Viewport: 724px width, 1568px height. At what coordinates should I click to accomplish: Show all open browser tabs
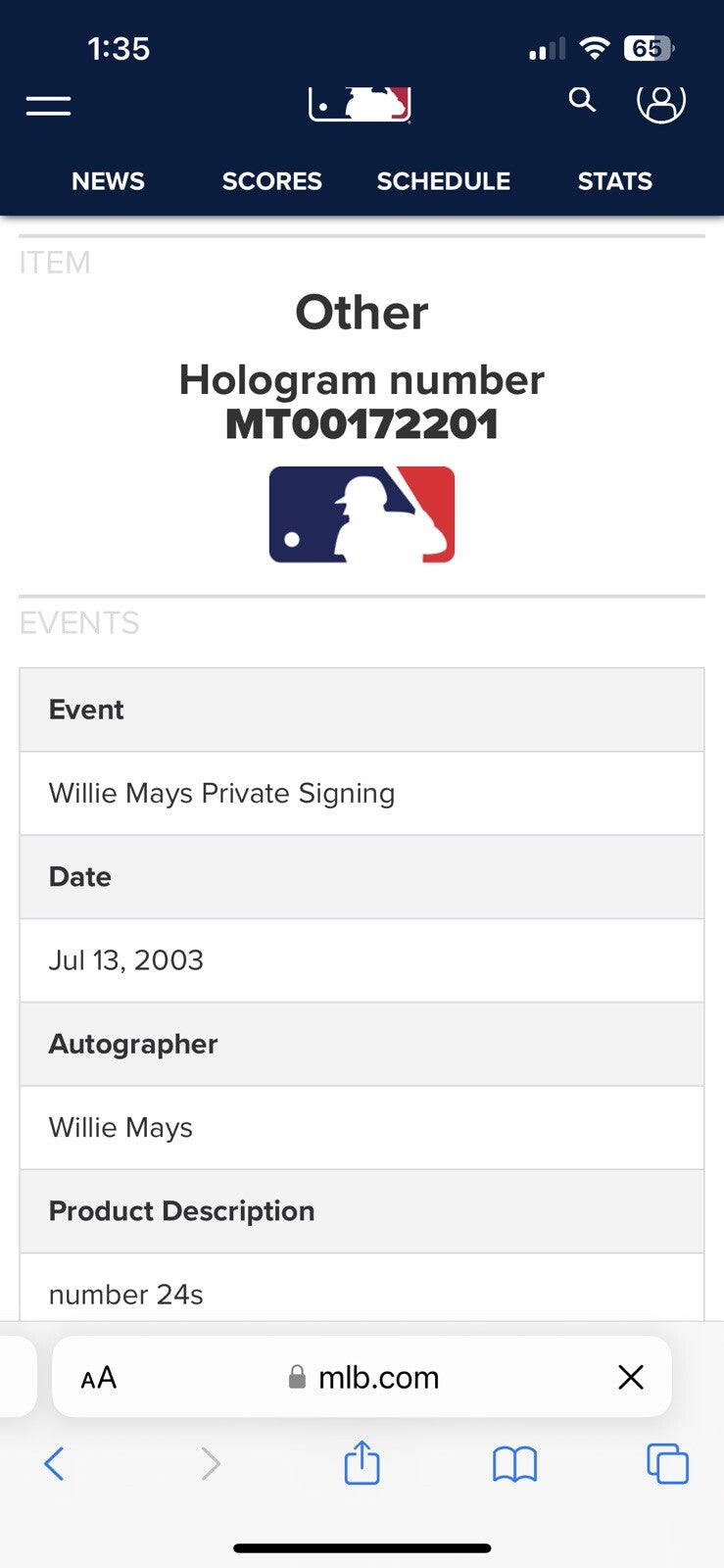click(667, 1464)
